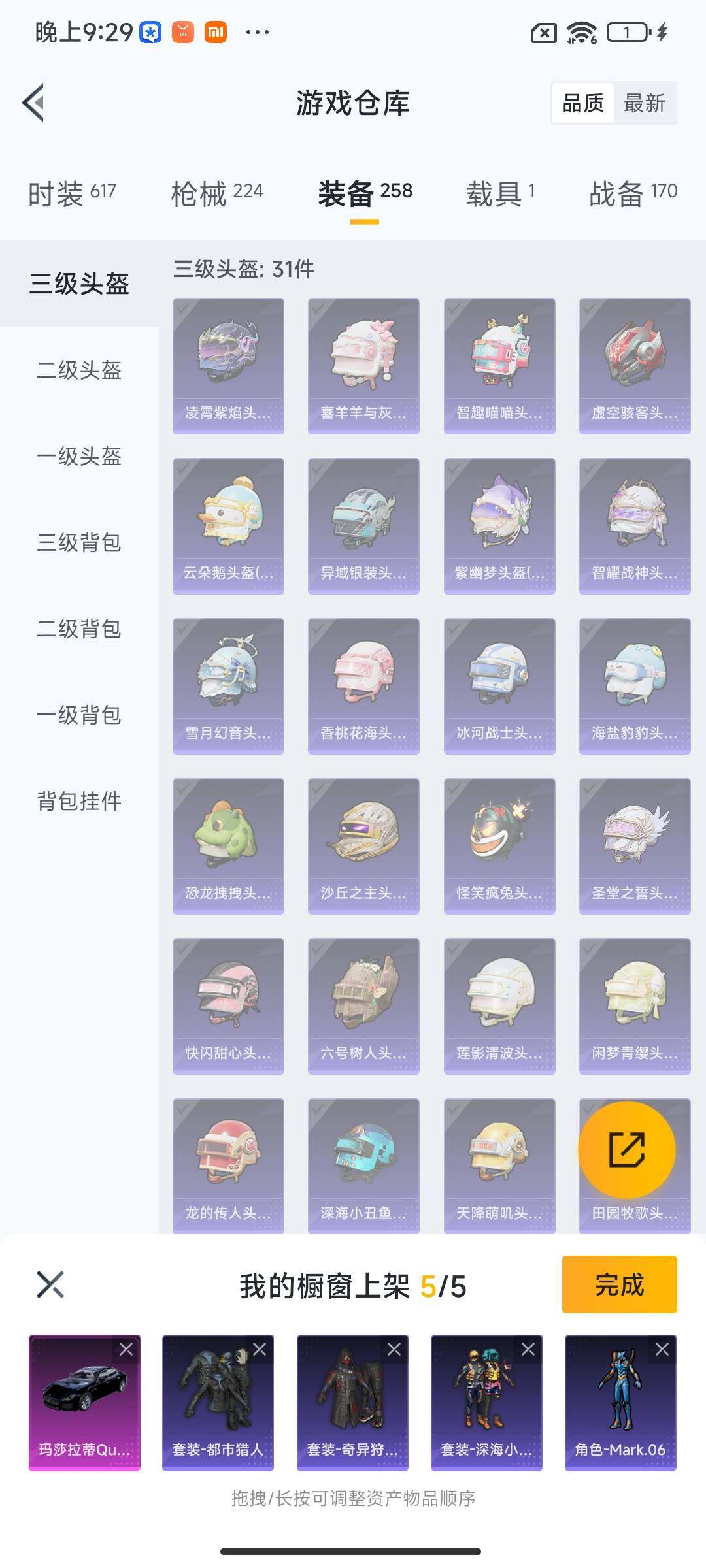Close the 我的橱窗上架 panel
Viewport: 706px width, 1568px height.
(50, 1284)
